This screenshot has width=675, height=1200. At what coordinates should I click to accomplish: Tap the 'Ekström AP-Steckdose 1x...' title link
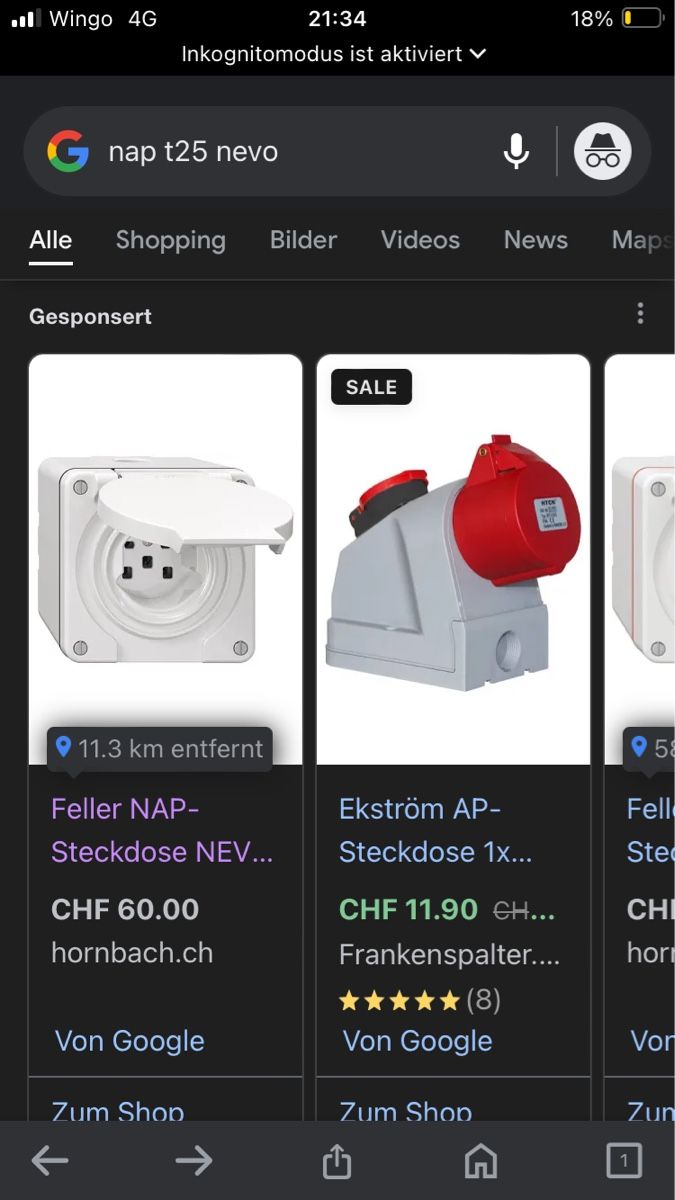coord(436,830)
